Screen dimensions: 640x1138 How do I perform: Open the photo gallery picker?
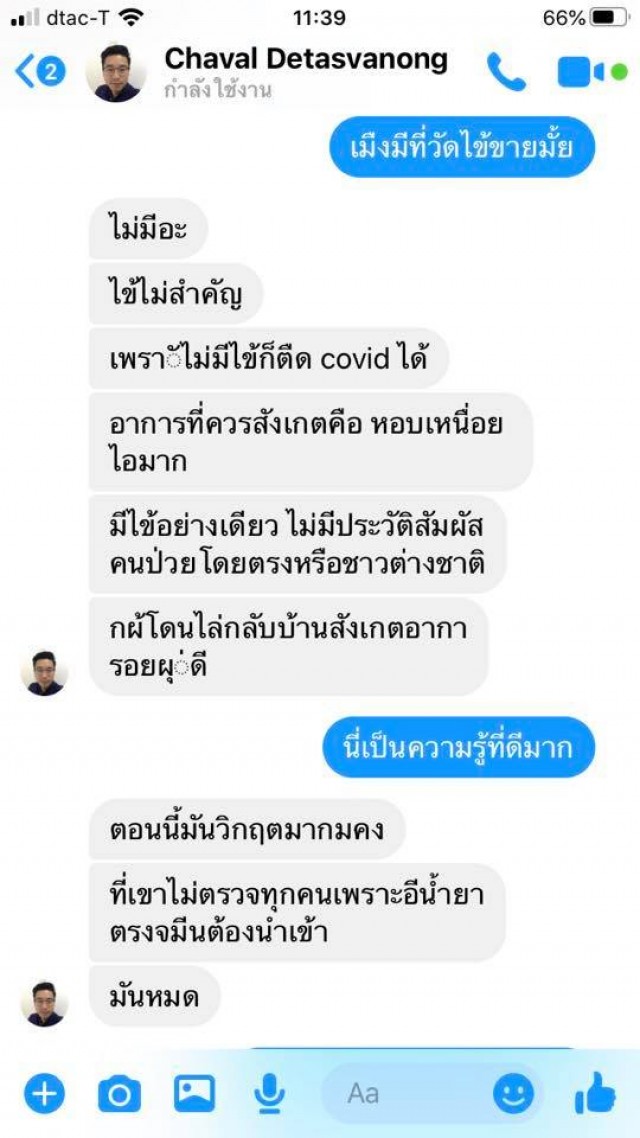[x=194, y=1093]
